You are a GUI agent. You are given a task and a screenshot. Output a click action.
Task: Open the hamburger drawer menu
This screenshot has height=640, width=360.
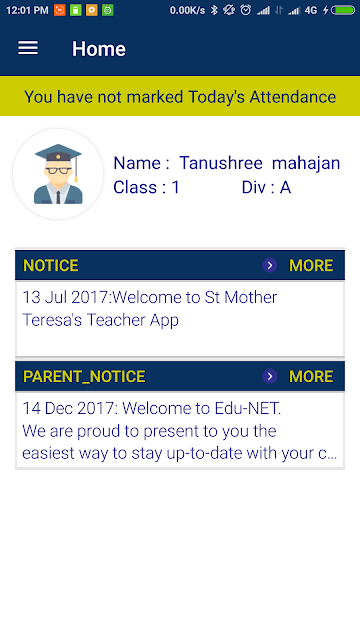point(28,48)
